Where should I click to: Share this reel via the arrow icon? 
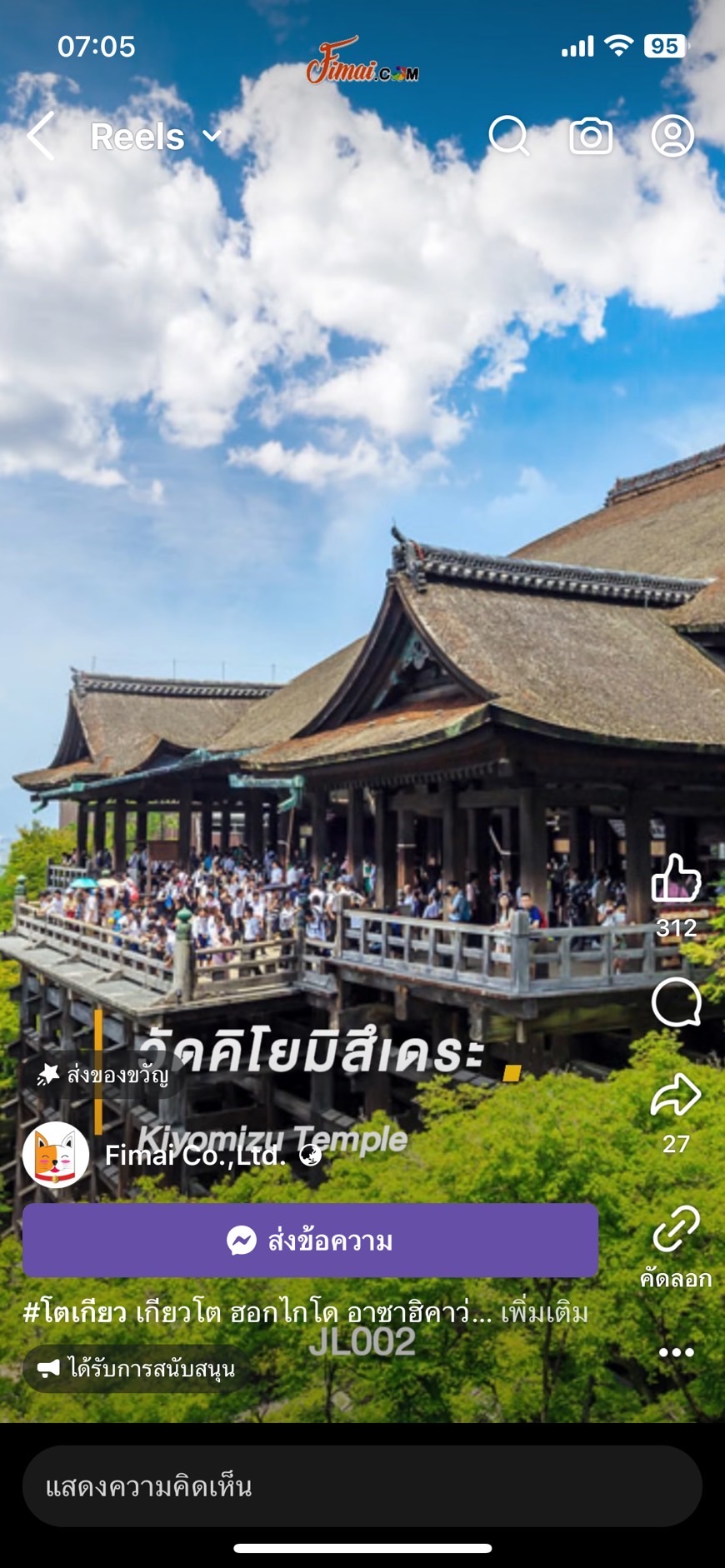pyautogui.click(x=676, y=1095)
